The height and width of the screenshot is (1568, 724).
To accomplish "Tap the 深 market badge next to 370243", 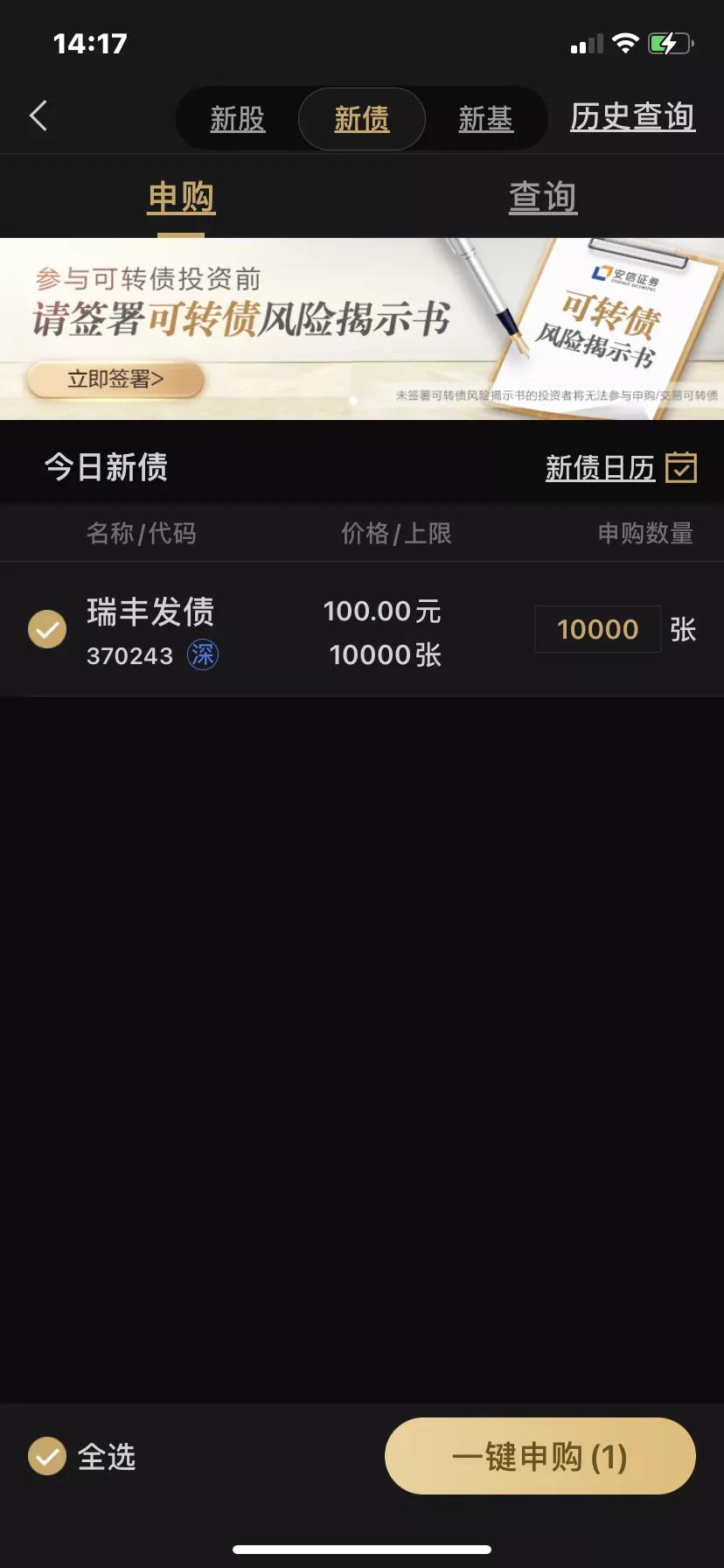I will click(x=202, y=654).
